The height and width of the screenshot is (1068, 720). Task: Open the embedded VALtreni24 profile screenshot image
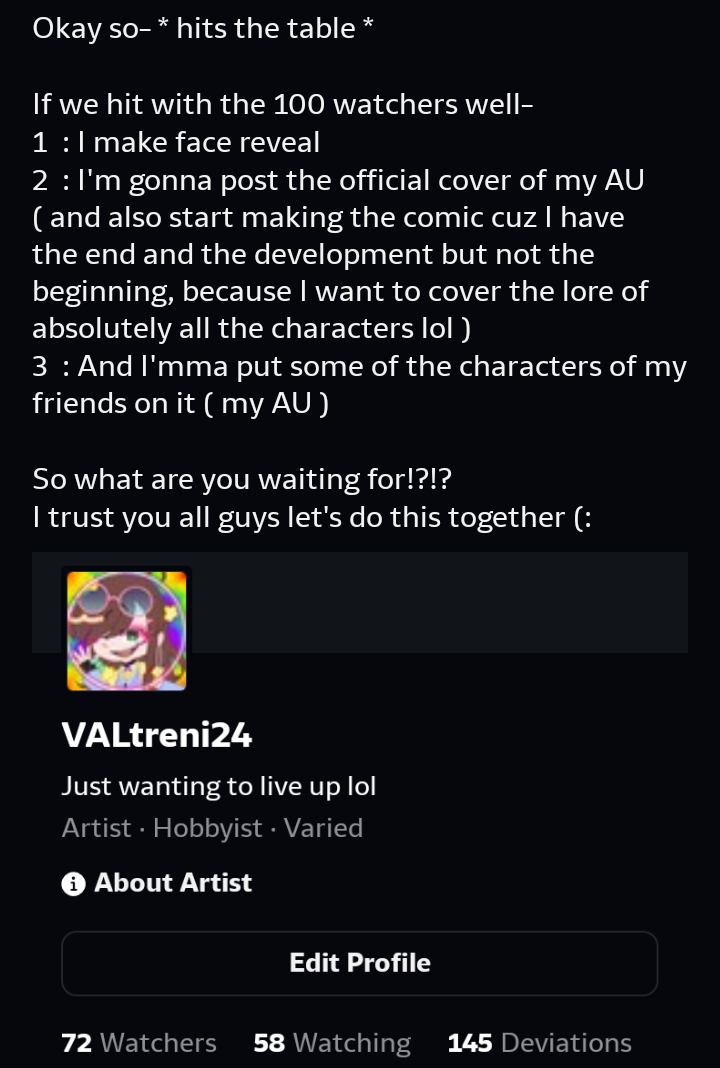(360, 800)
